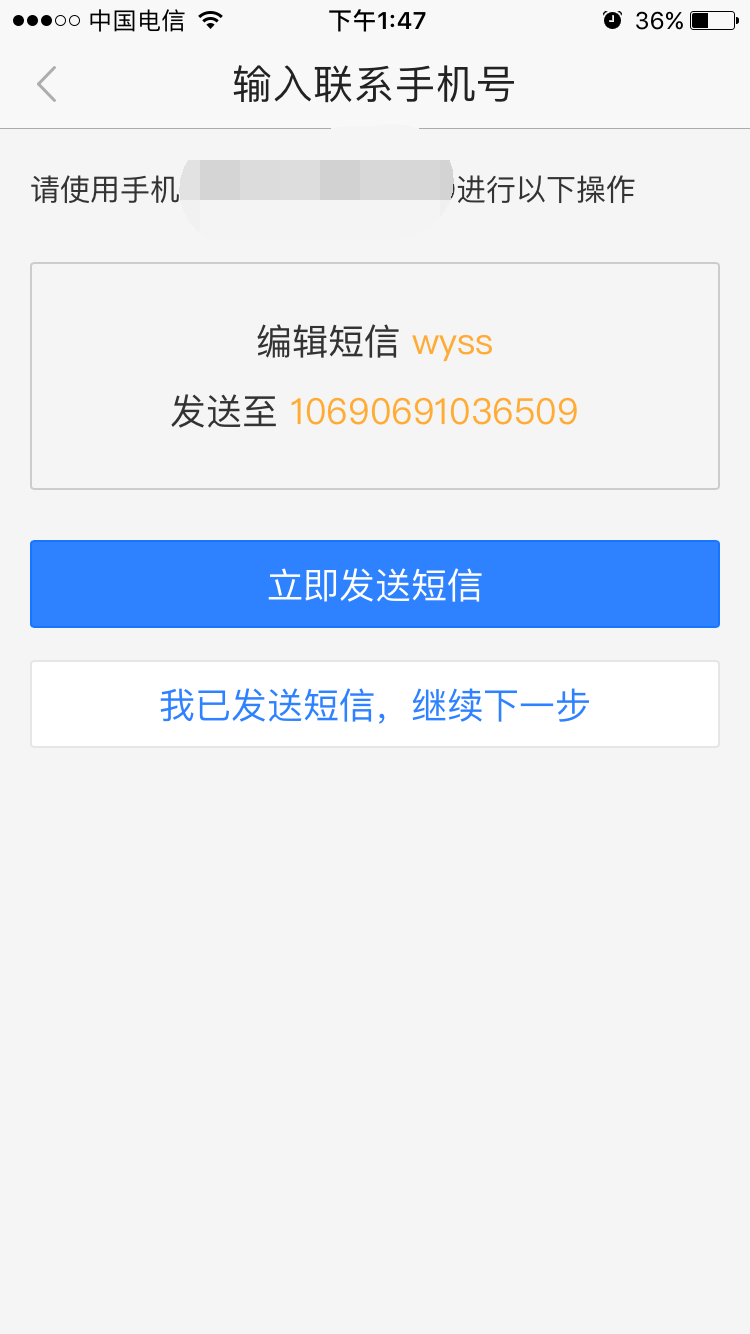Tap the 发送至 text label

tap(225, 410)
